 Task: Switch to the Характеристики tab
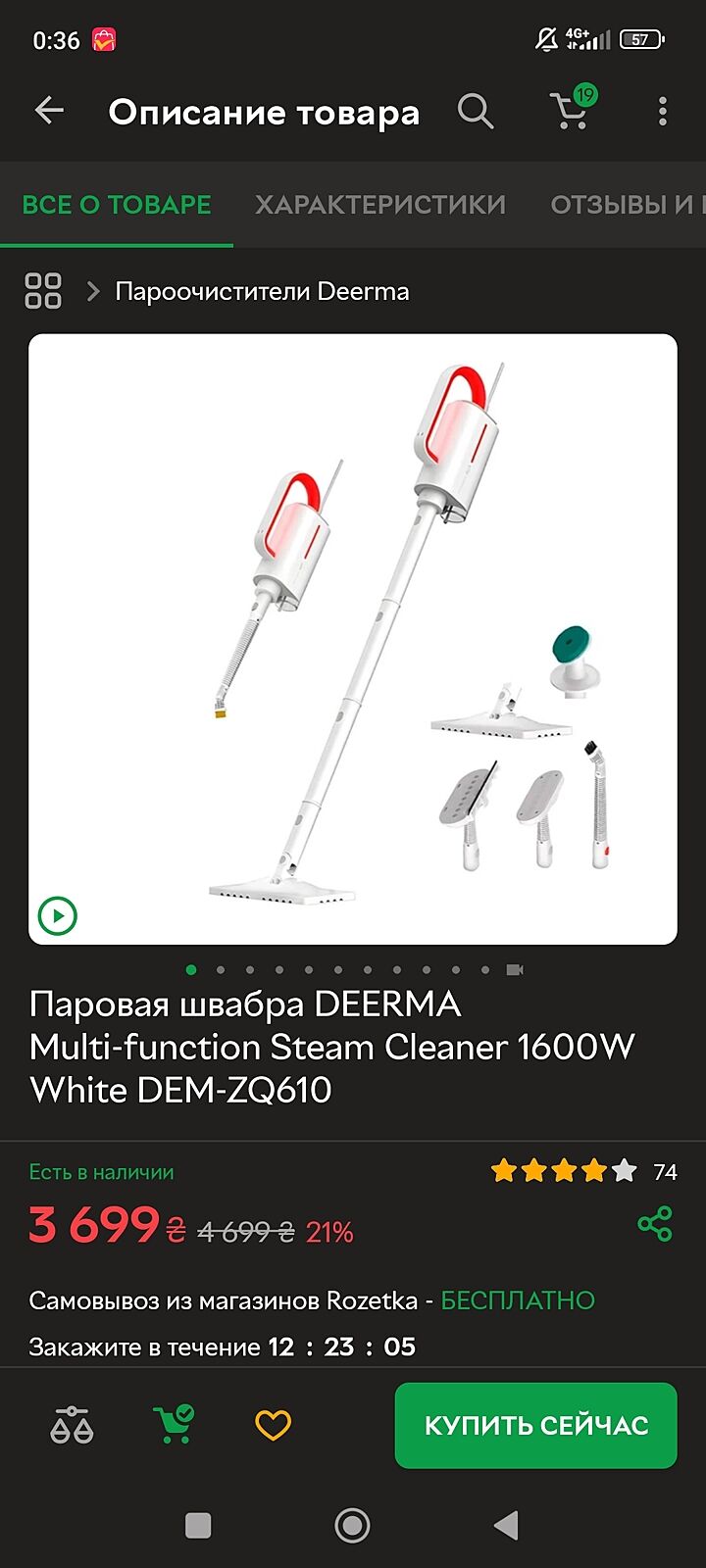tap(380, 204)
